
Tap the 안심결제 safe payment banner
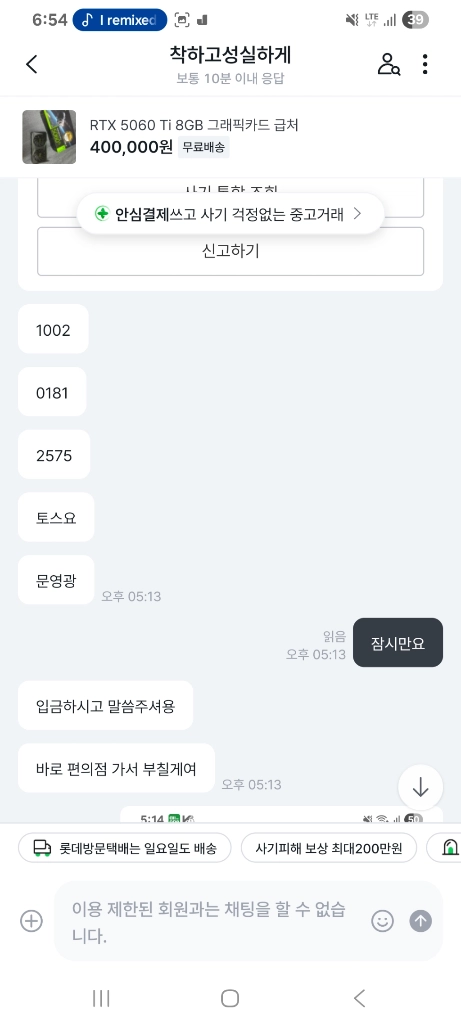pos(230,214)
